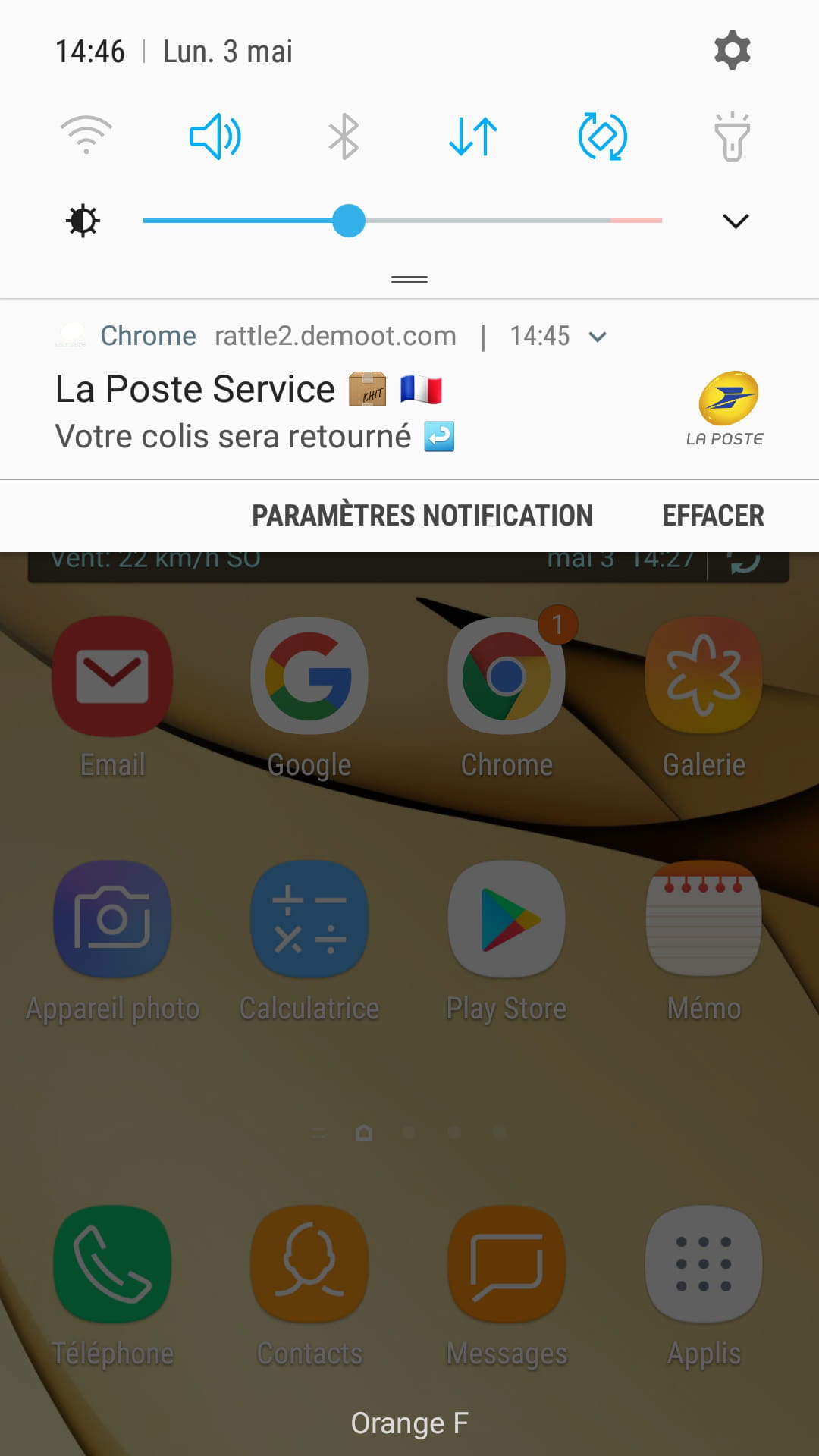819x1456 pixels.
Task: Turn on Bluetooth quick setting
Action: (344, 136)
